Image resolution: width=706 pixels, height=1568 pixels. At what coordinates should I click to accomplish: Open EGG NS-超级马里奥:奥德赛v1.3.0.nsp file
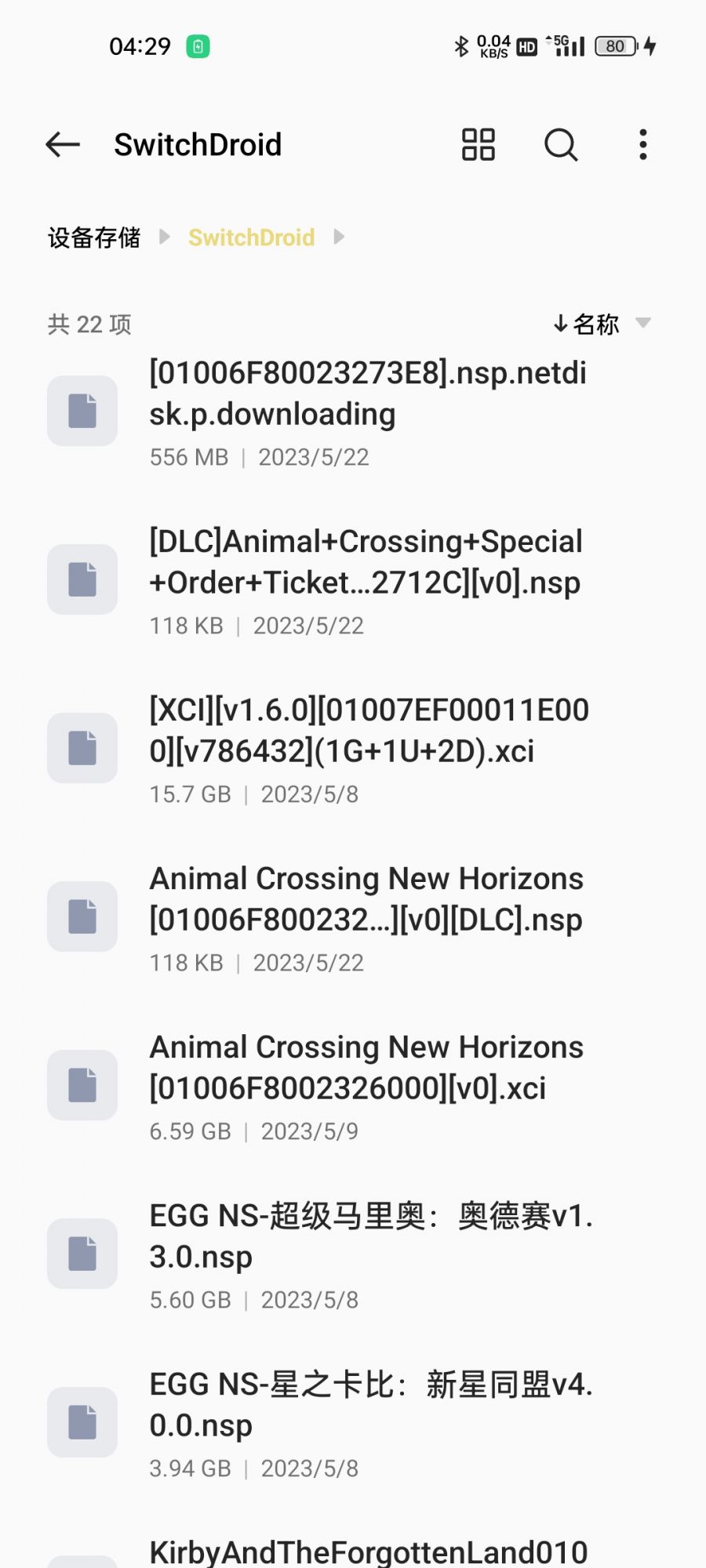pyautogui.click(x=353, y=1254)
